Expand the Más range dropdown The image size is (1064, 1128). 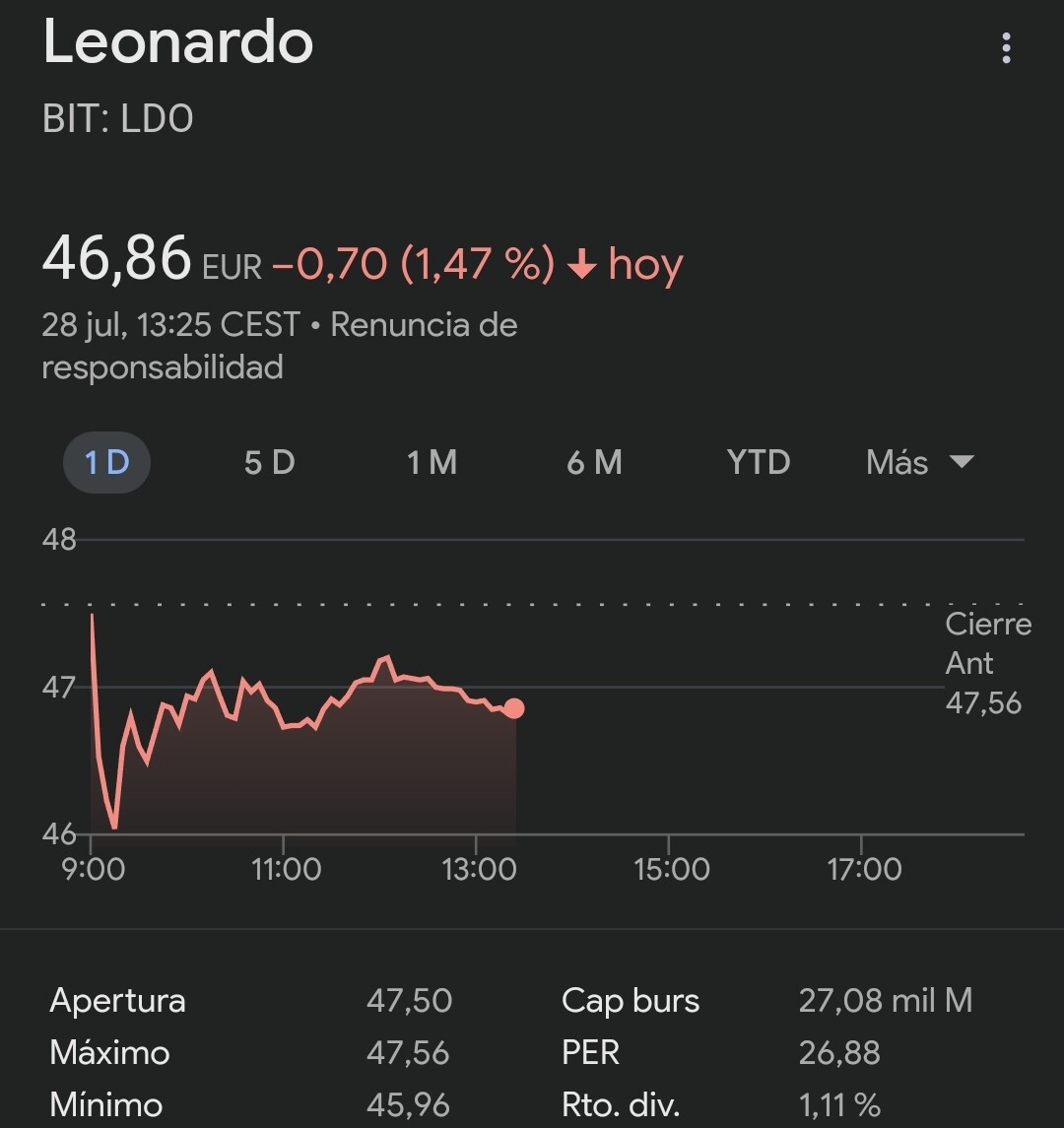point(919,462)
